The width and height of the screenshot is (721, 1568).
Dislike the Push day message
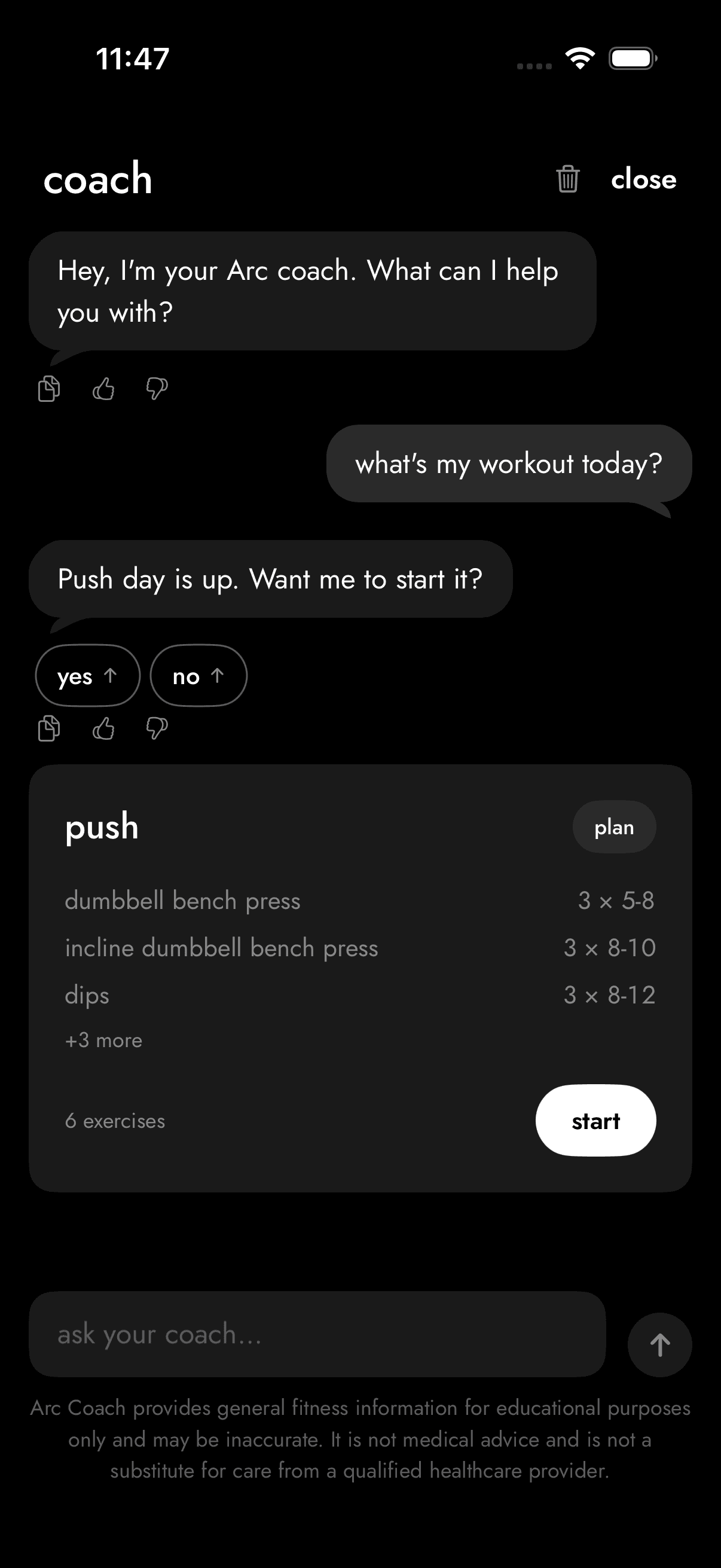(x=157, y=728)
